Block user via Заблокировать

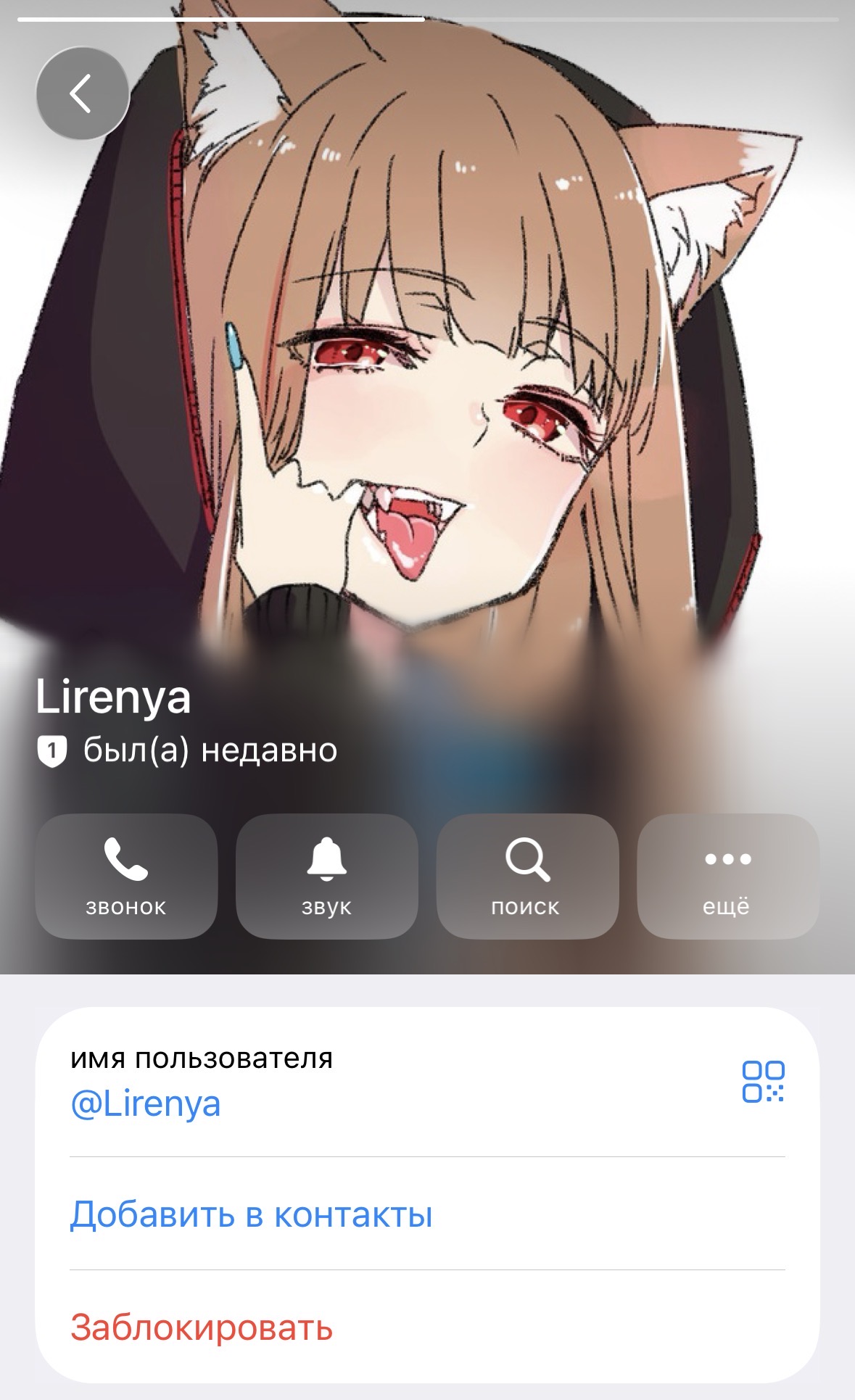202,1327
